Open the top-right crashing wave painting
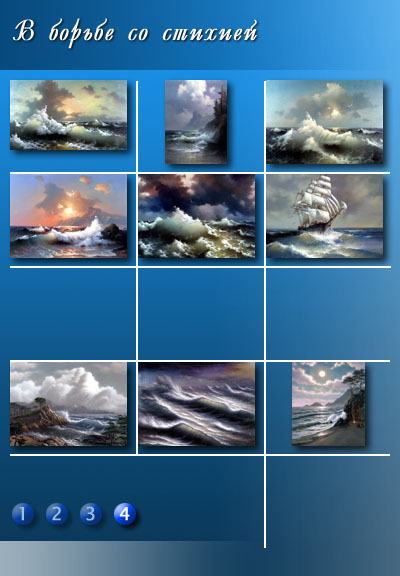This screenshot has height=576, width=400. tap(324, 122)
